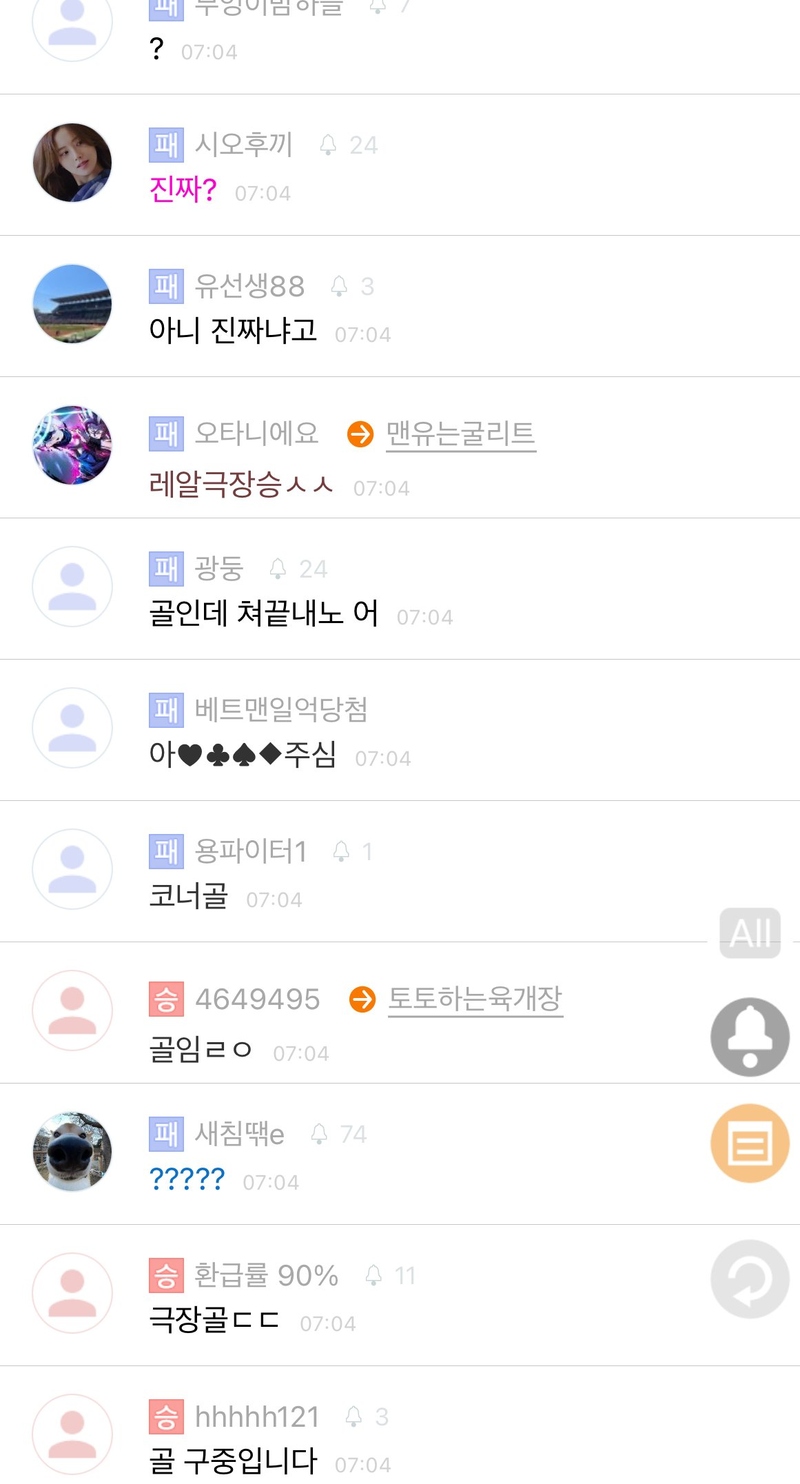Open 오타니에요's profile avatar
800x1484 pixels.
(x=72, y=445)
